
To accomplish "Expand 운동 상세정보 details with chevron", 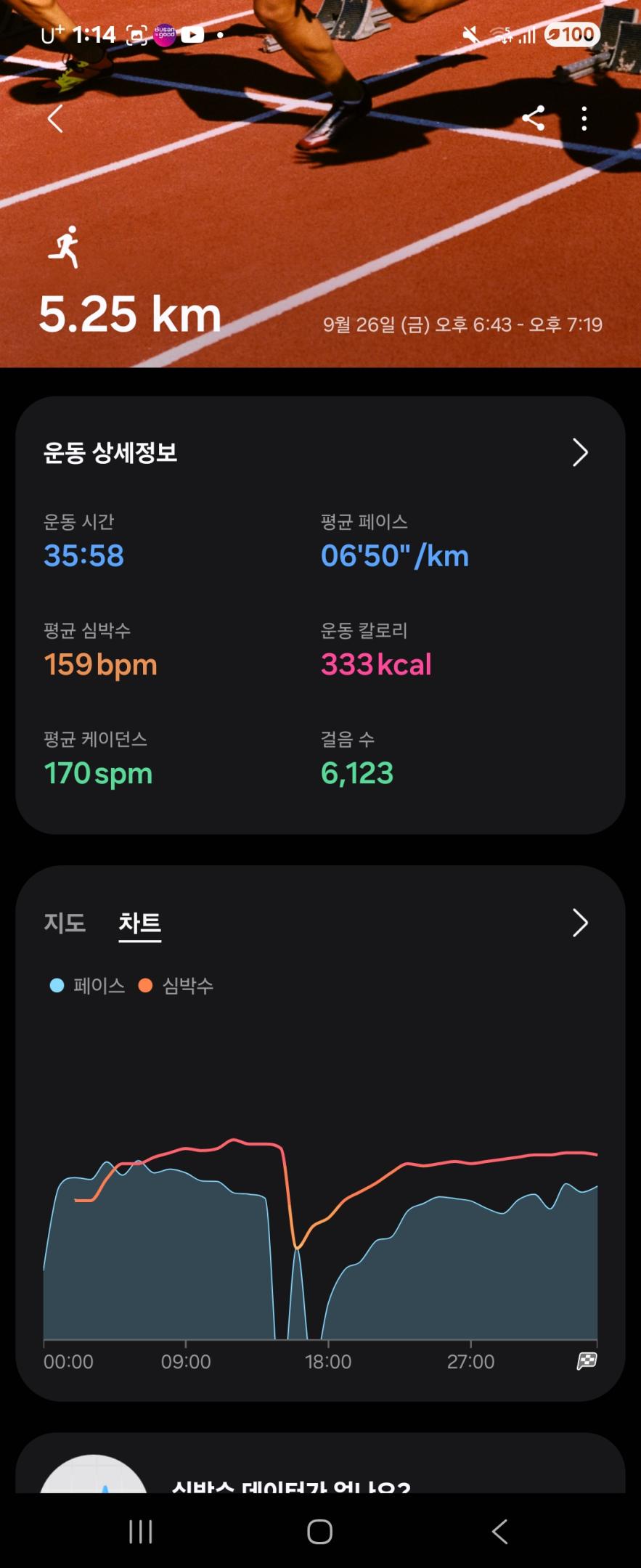I will [x=580, y=452].
